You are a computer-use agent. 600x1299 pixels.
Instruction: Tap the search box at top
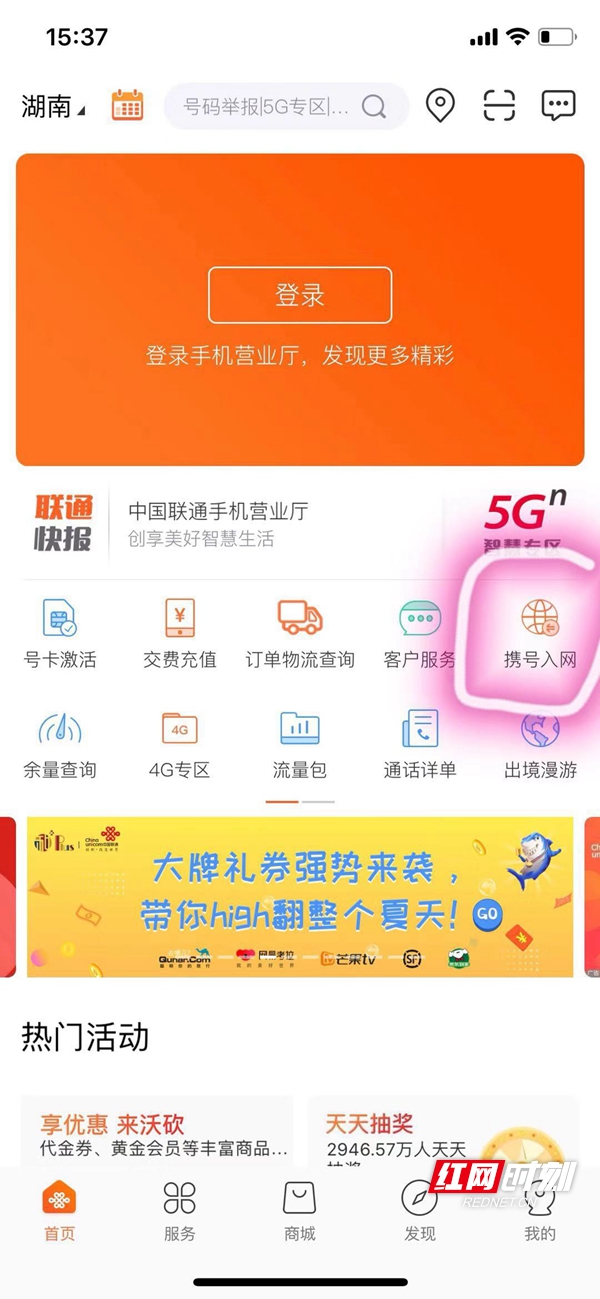(x=285, y=106)
